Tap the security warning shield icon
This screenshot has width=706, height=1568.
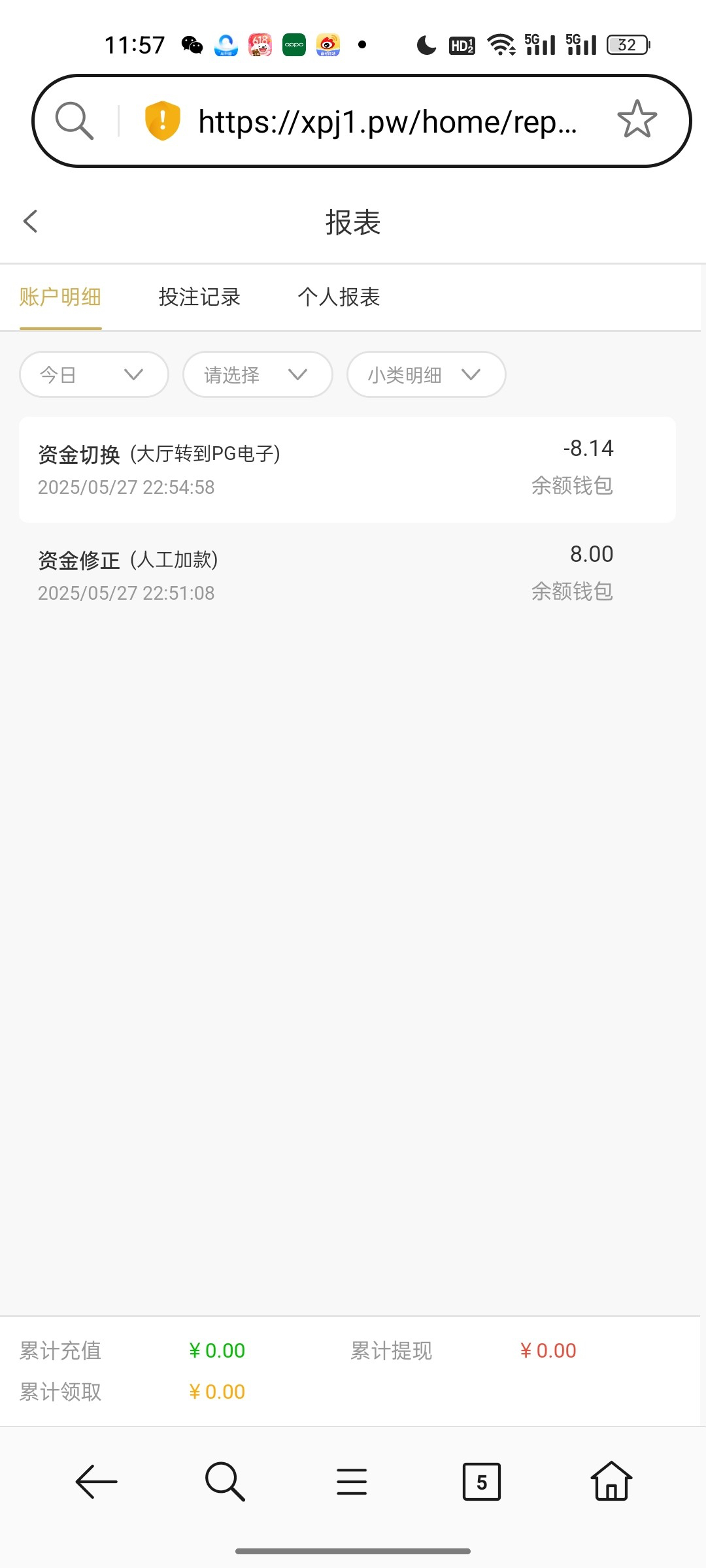(162, 121)
